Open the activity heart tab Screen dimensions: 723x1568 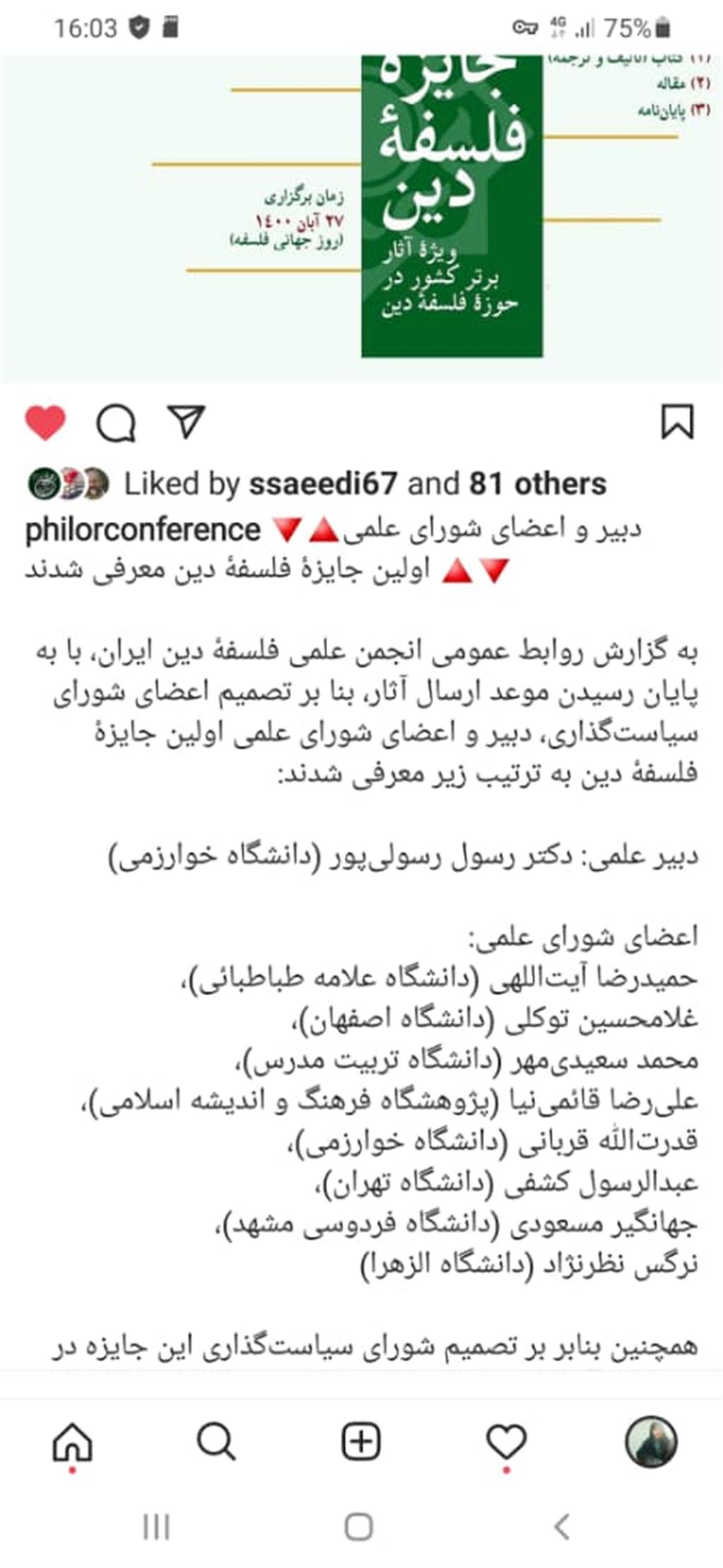[x=506, y=1441]
